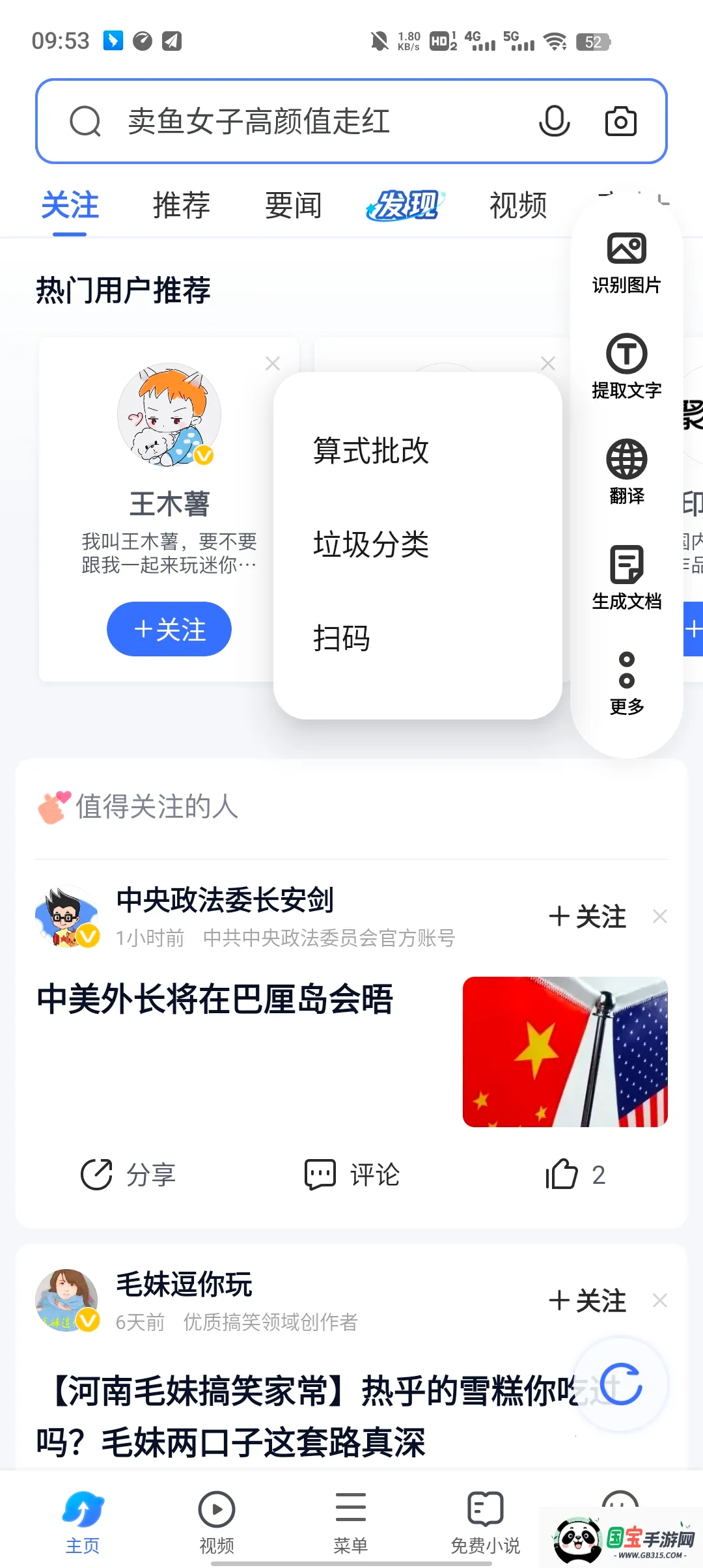The width and height of the screenshot is (703, 1568).
Task: Dismiss the 王木薯 recommendation card
Action: [272, 364]
